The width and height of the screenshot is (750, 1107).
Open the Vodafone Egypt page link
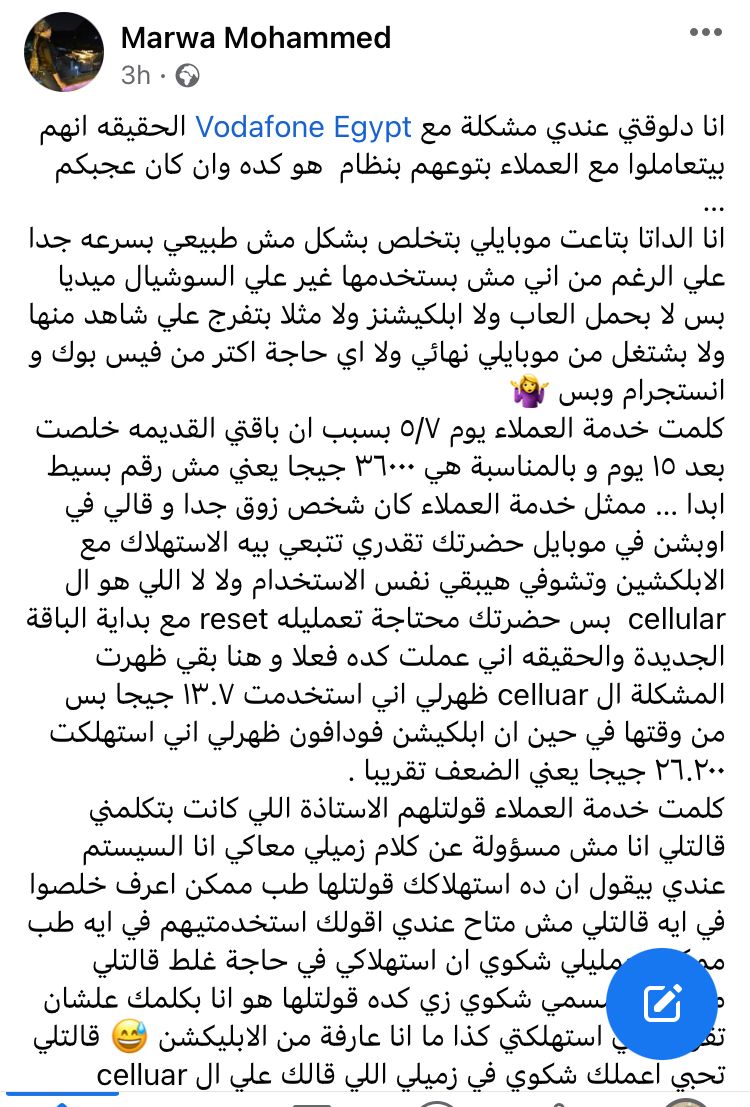pos(303,128)
